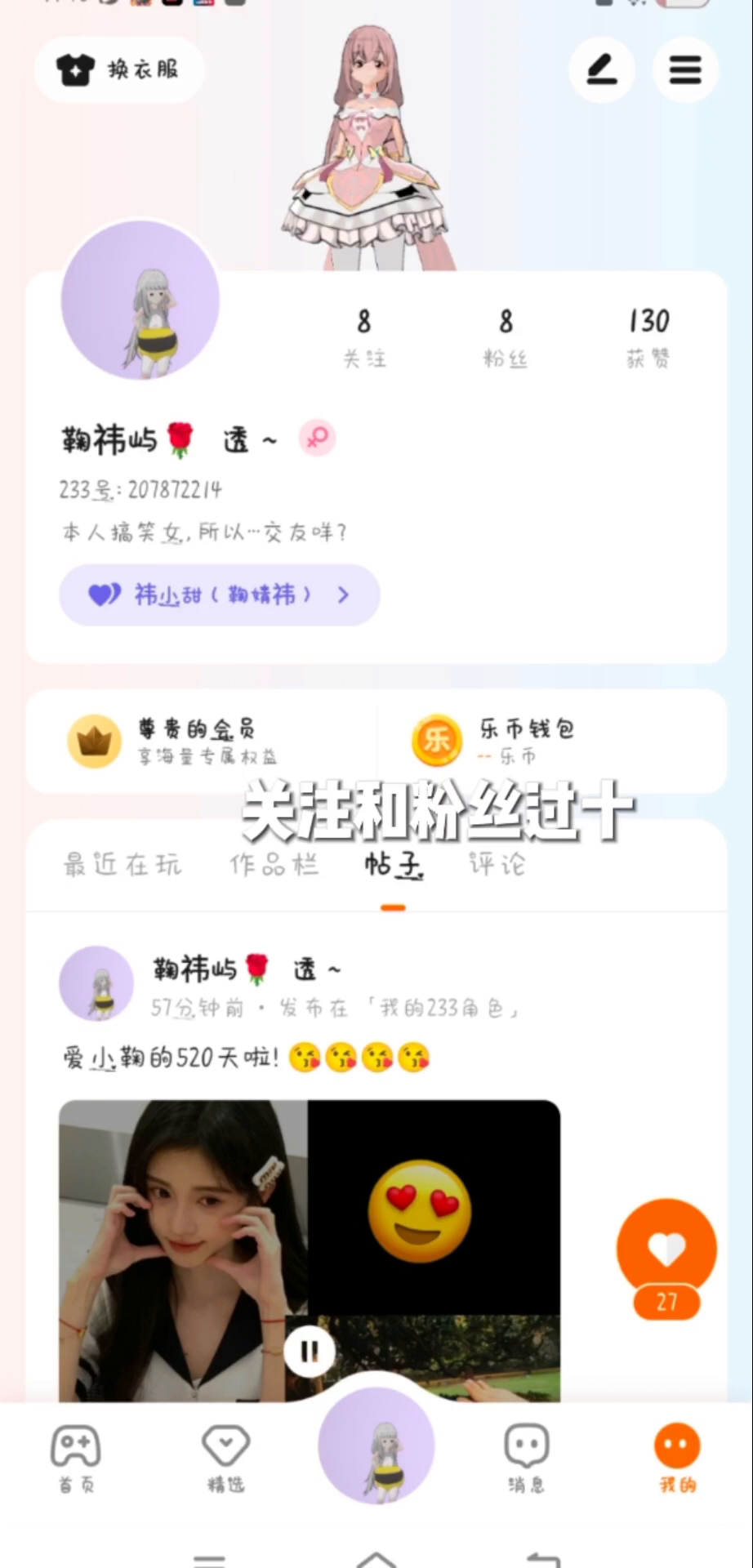753x1568 pixels.
Task: Go to the 精选 featured tab
Action: [225, 1459]
